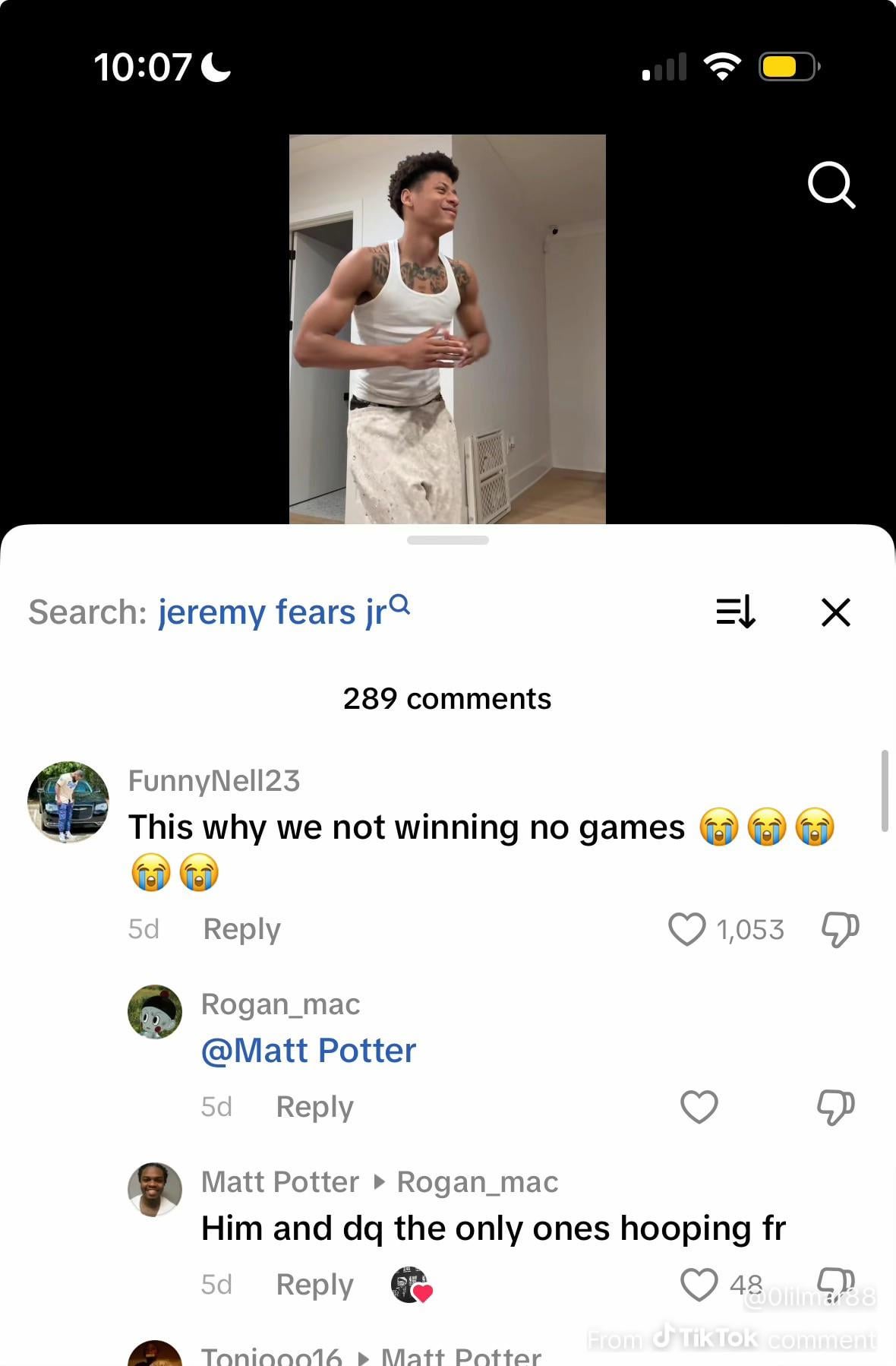Dislike Rogan_mac's comment
This screenshot has width=896, height=1366.
(x=835, y=1106)
